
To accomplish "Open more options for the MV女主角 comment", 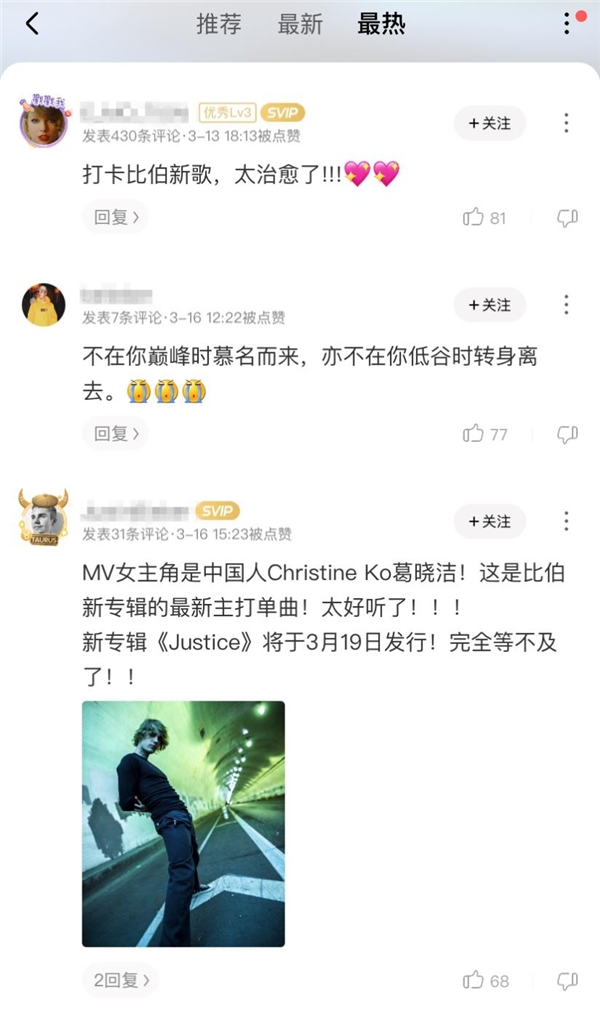I will 566,521.
